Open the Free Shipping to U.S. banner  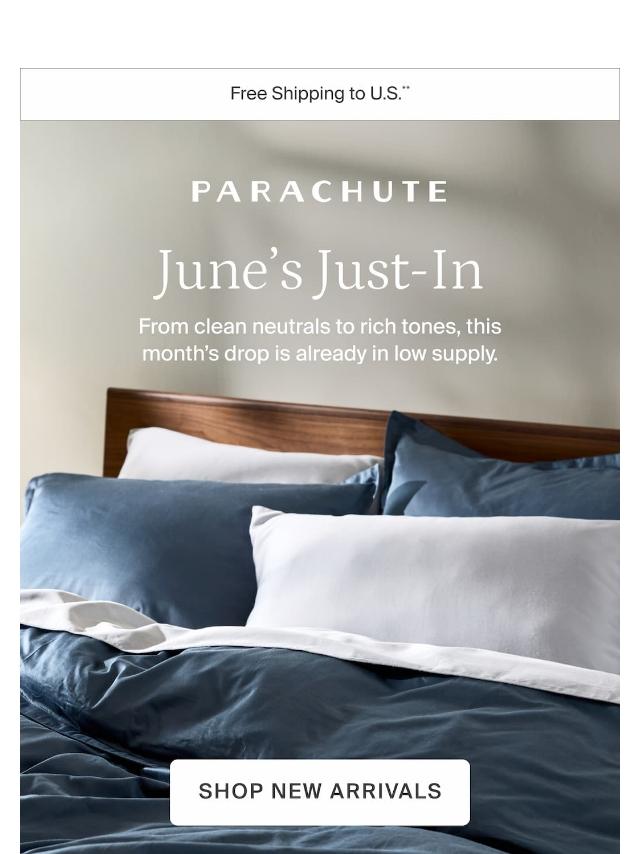click(x=320, y=94)
